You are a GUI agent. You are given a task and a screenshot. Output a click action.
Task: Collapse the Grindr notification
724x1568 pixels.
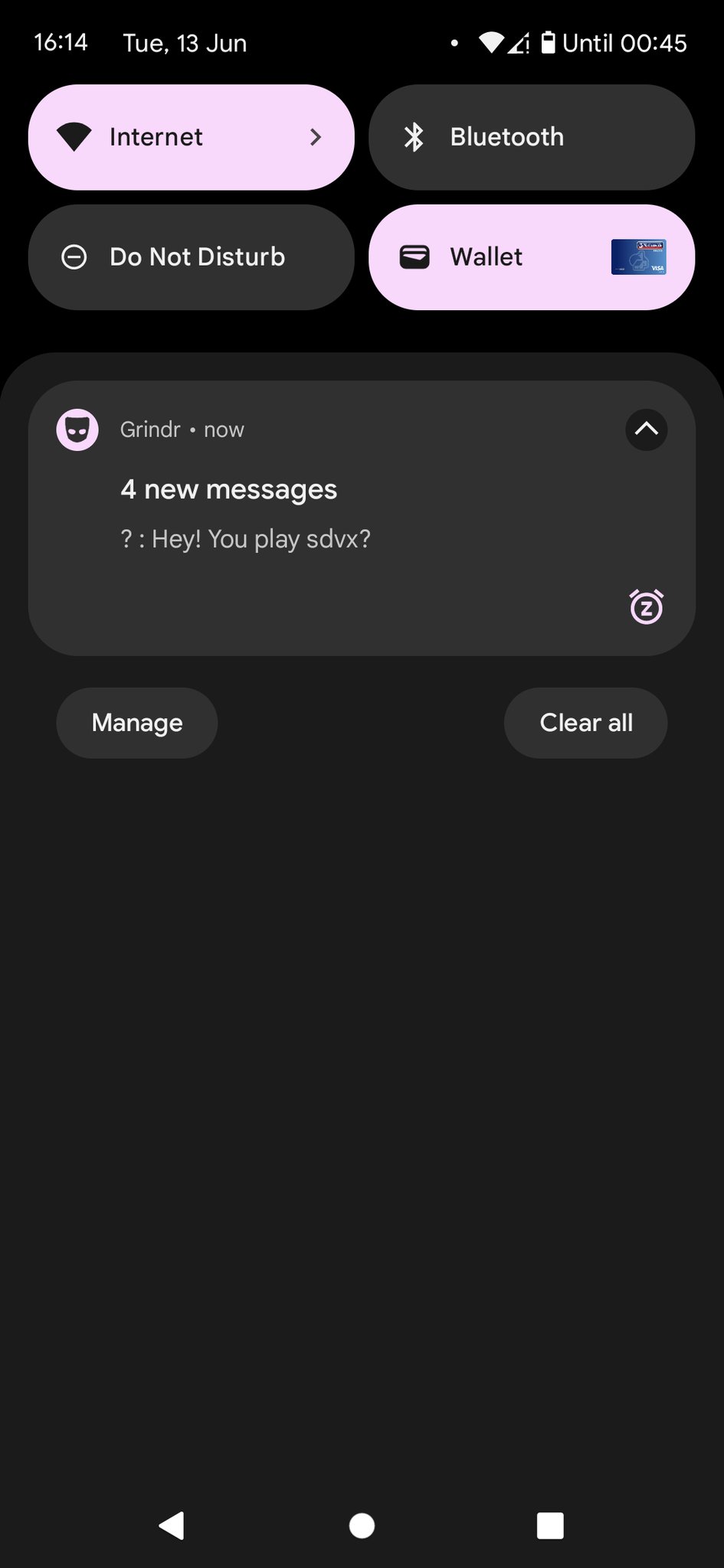tap(646, 430)
